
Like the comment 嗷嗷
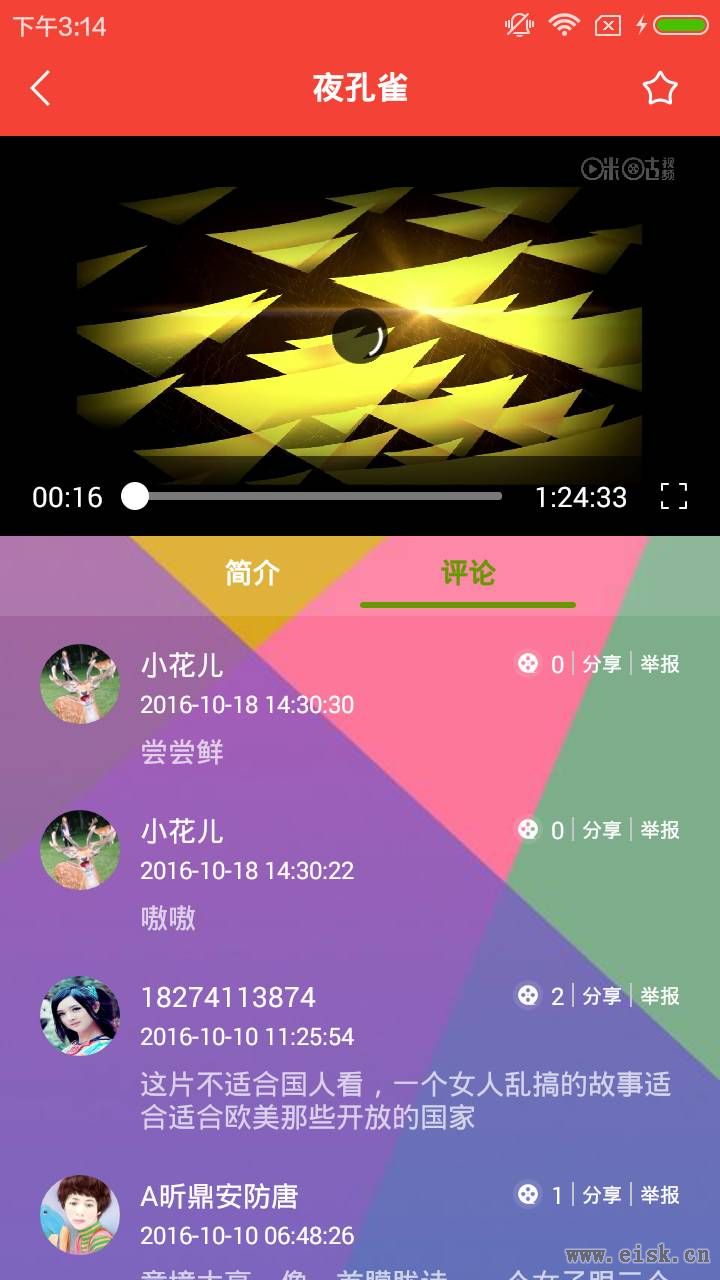(x=540, y=830)
